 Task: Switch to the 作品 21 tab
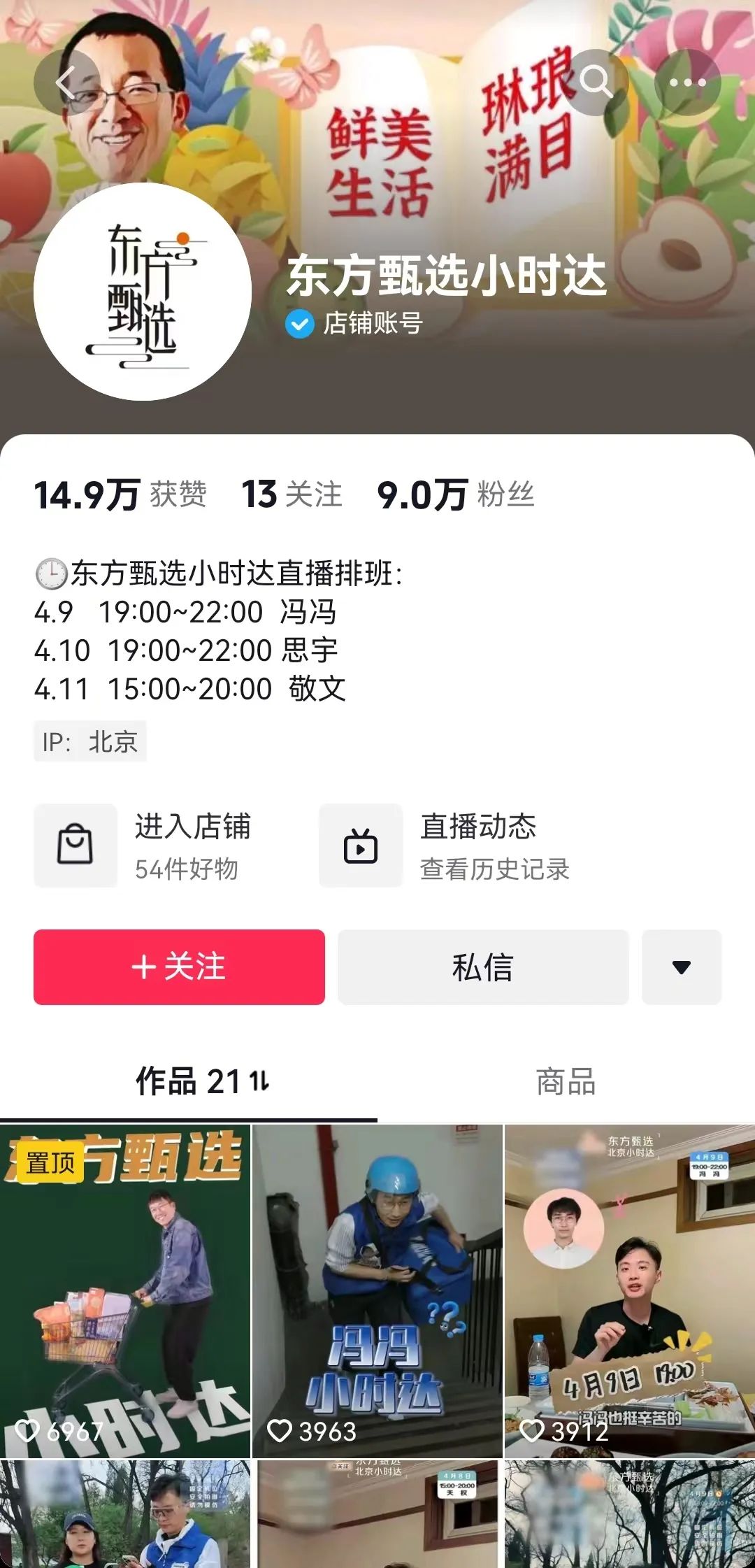point(201,1081)
